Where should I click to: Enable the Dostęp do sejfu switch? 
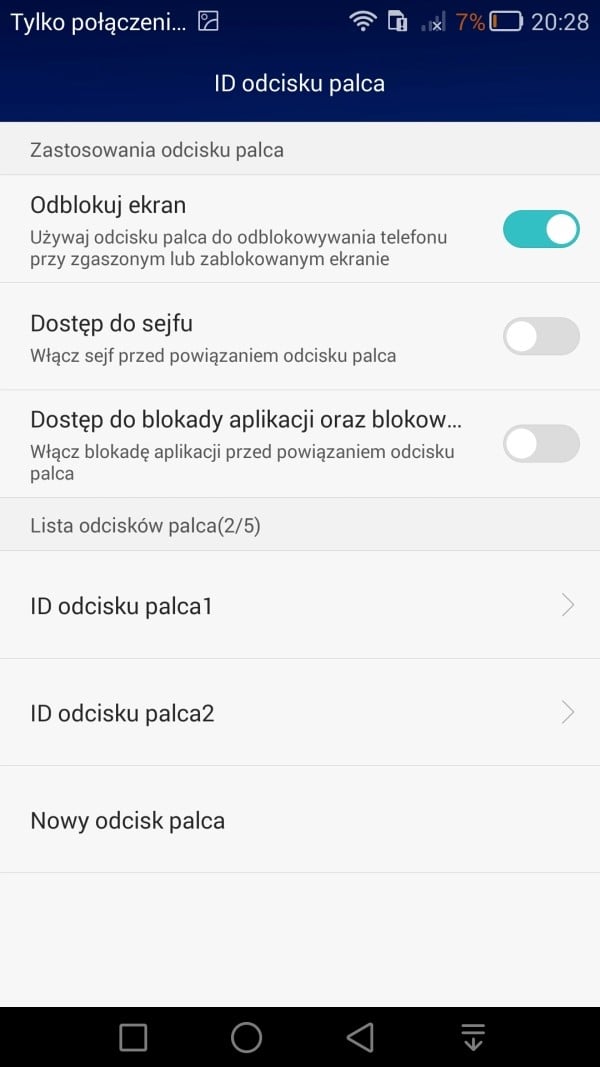pyautogui.click(x=541, y=336)
